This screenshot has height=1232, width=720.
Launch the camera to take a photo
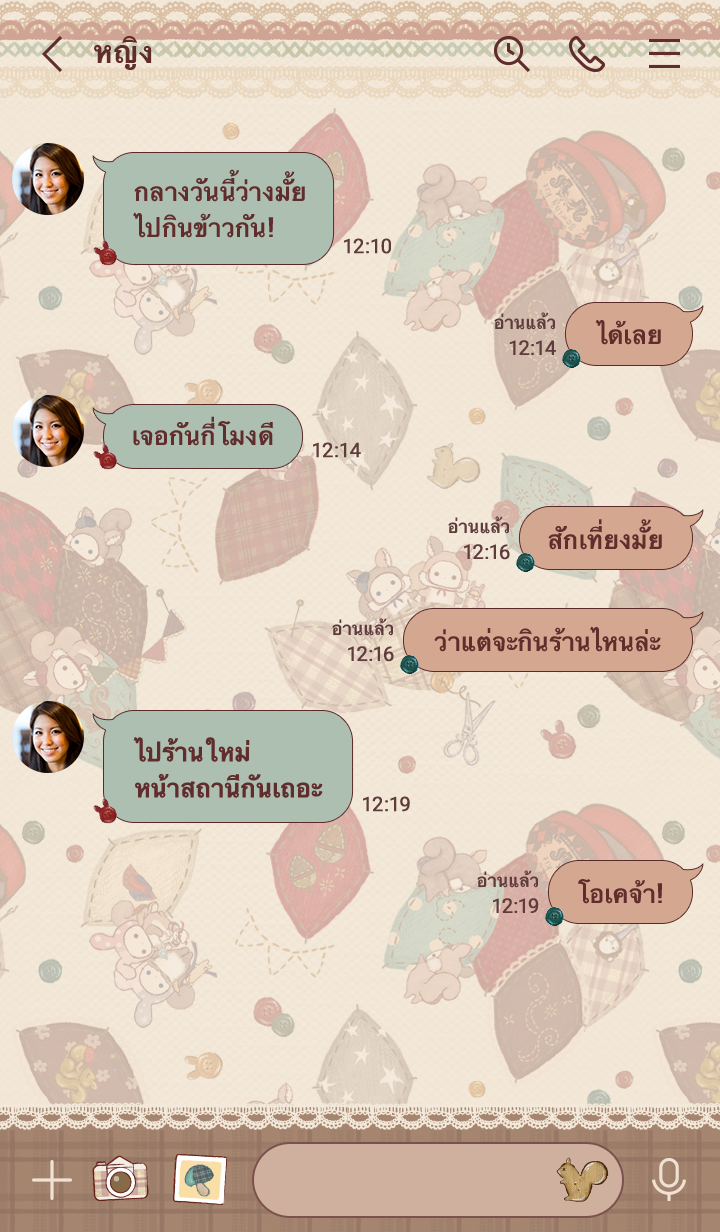[x=120, y=1180]
